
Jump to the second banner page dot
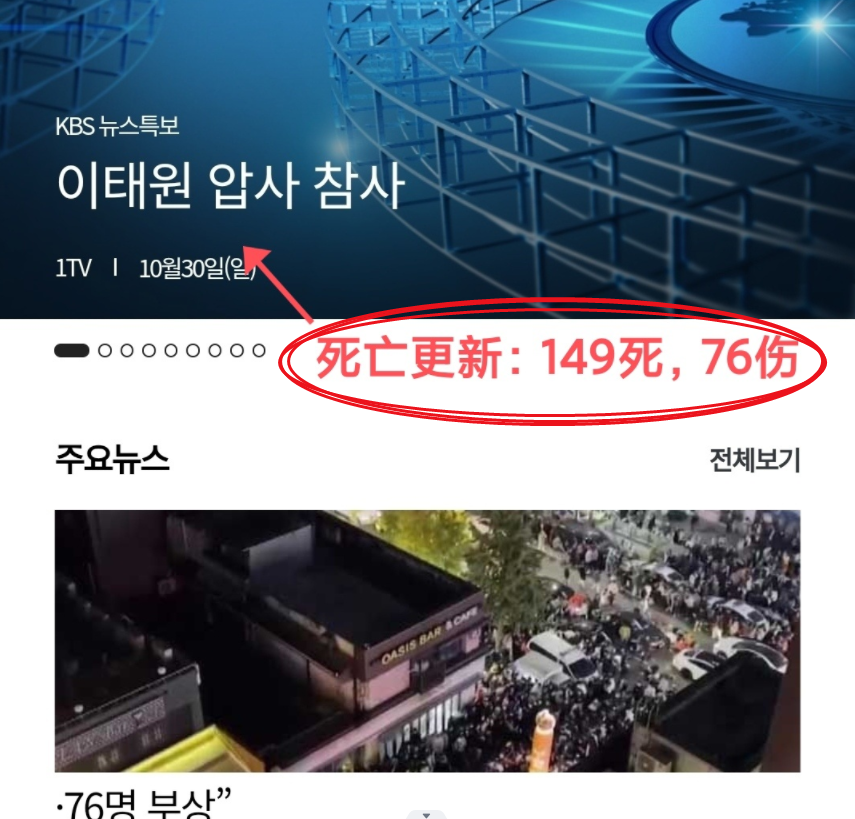(x=105, y=350)
